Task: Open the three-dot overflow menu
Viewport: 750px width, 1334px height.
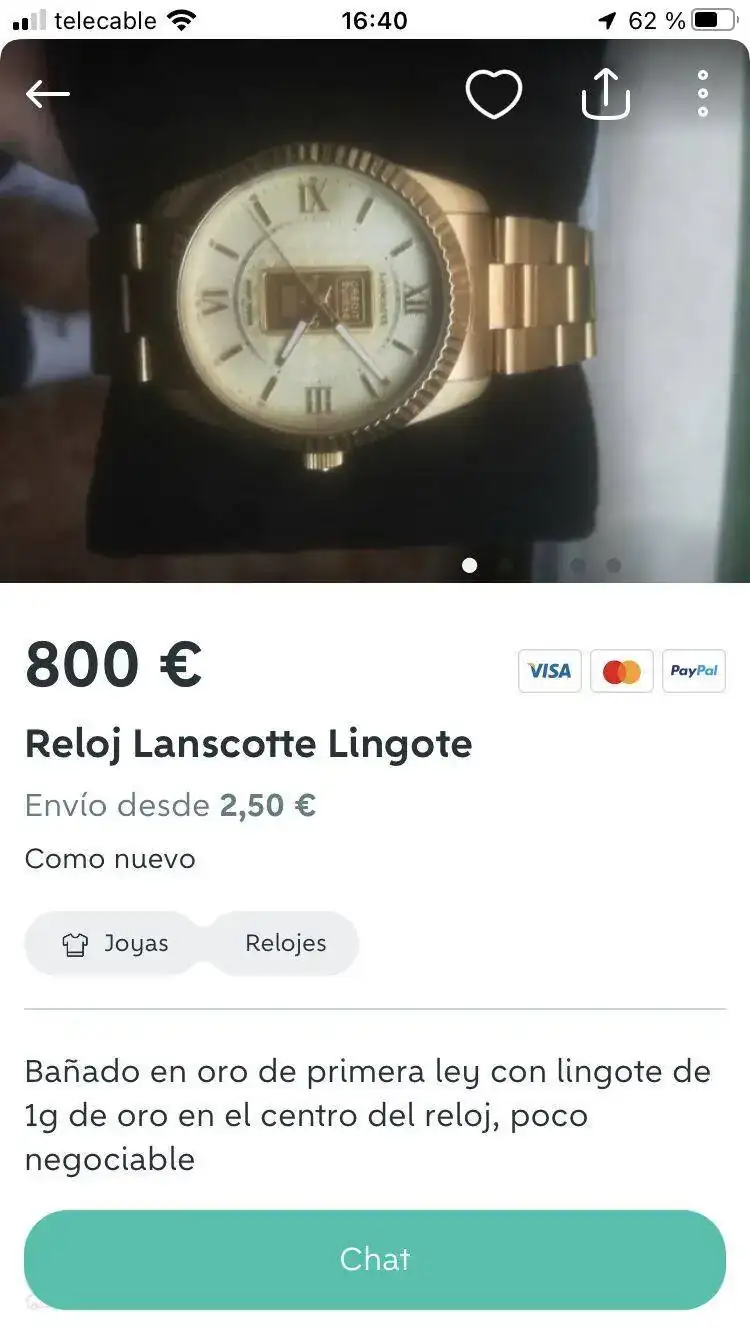Action: (703, 94)
